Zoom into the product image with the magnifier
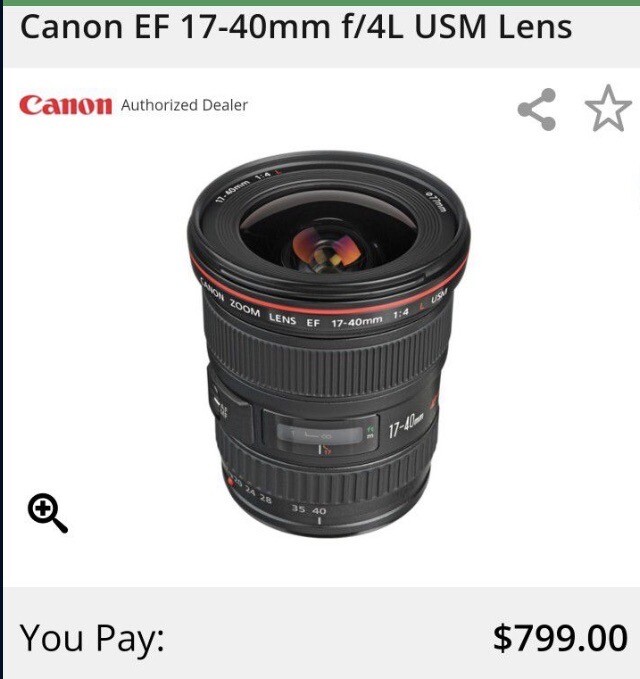 [47, 514]
